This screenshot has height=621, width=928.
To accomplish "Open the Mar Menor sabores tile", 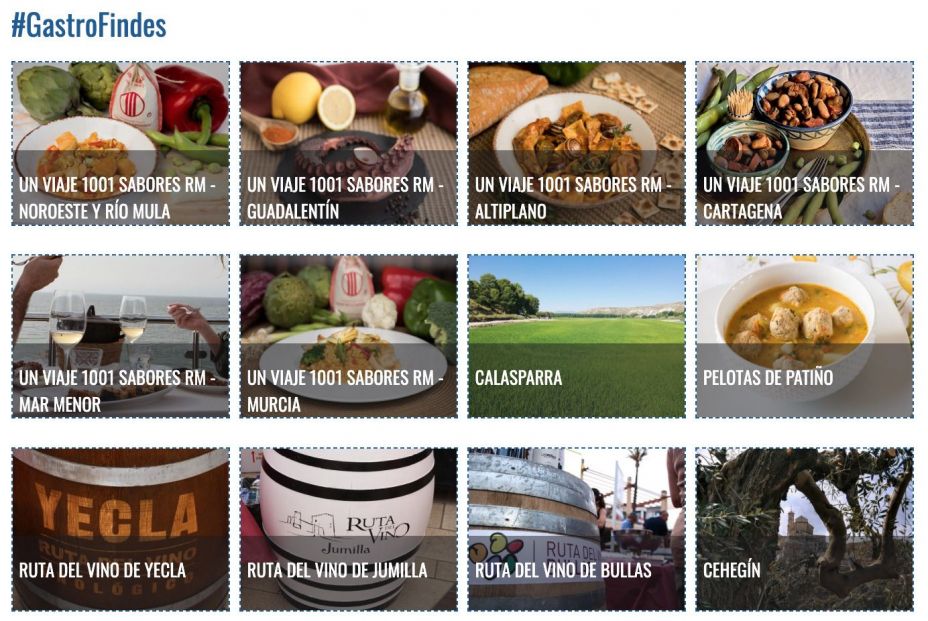I will tap(120, 336).
